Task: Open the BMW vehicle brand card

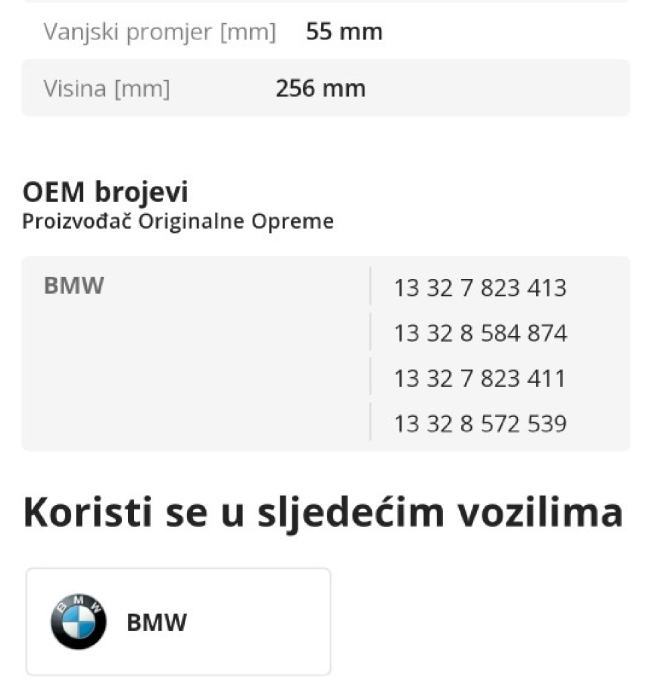Action: point(178,622)
